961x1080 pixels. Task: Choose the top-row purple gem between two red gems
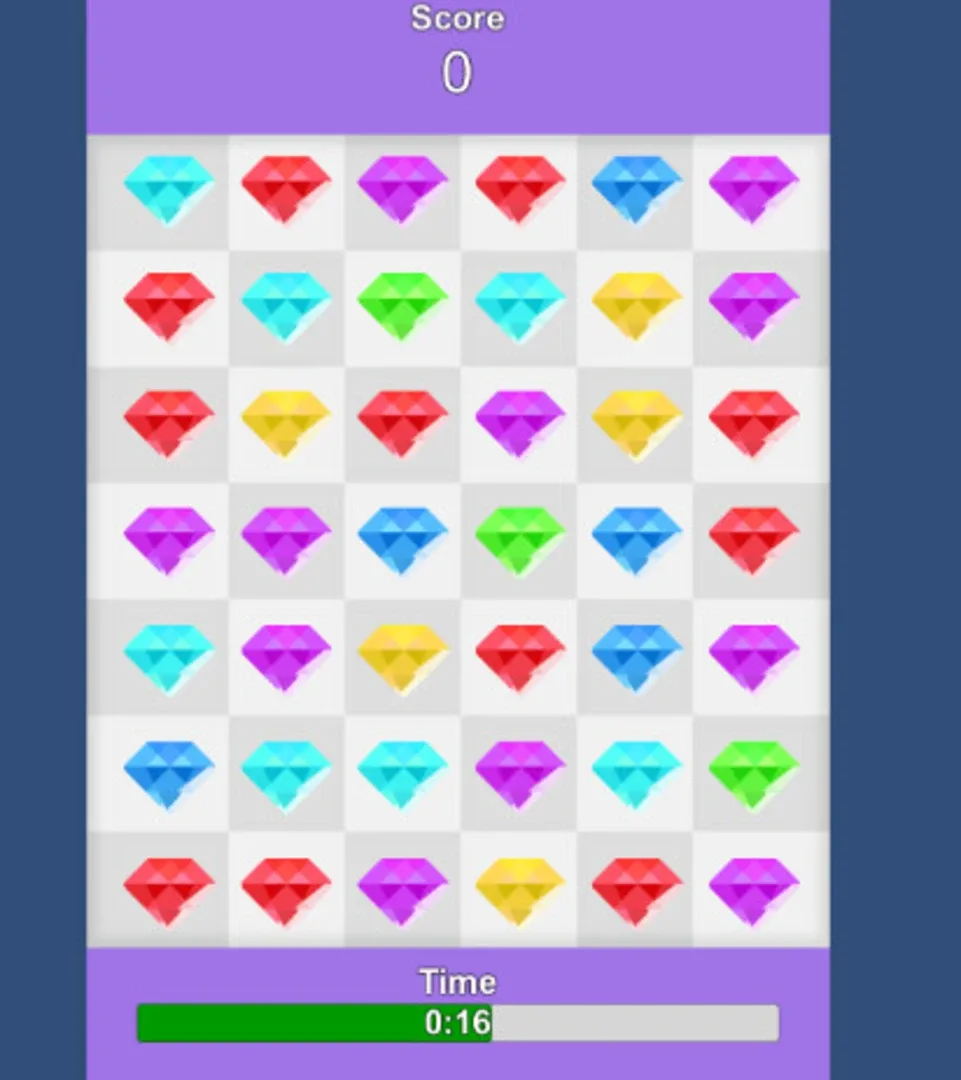click(x=403, y=187)
